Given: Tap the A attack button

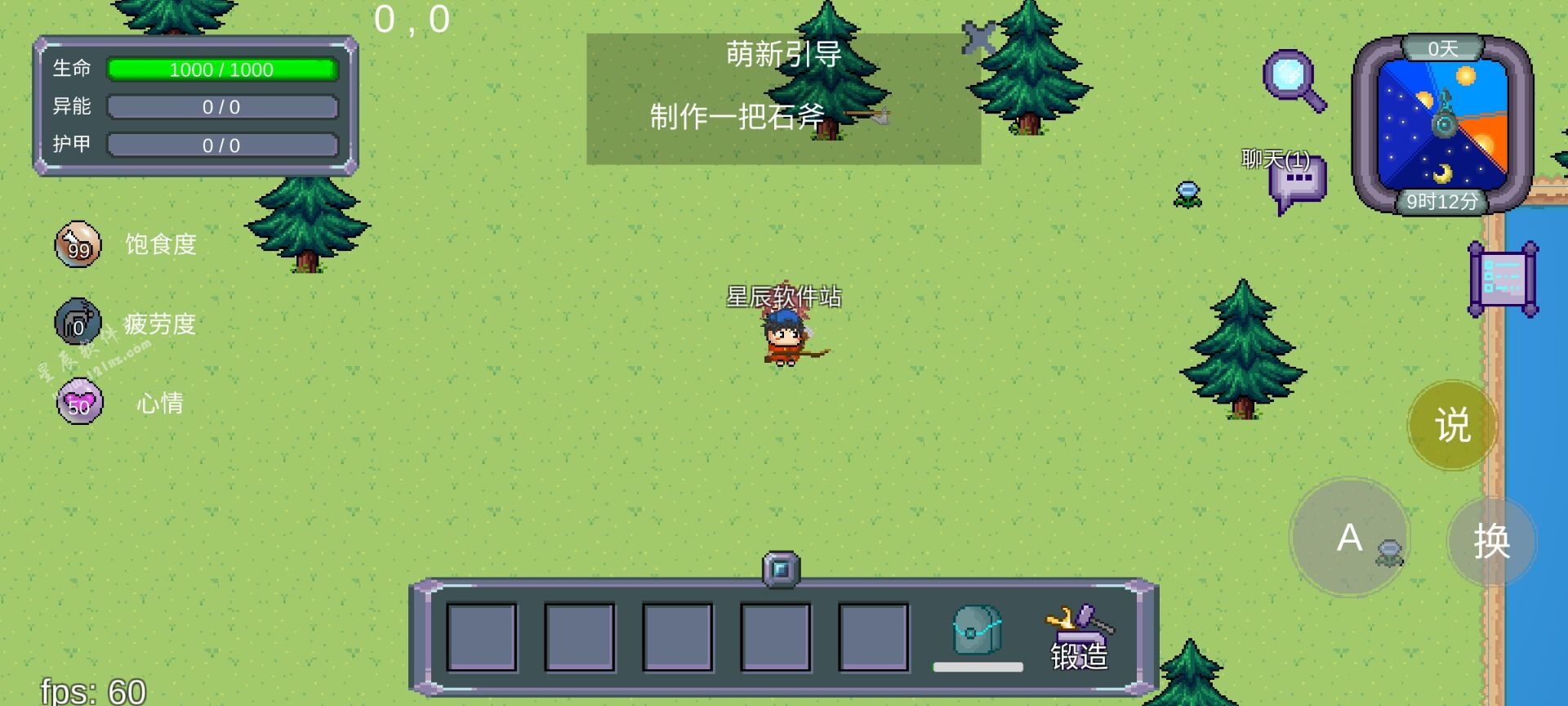Looking at the screenshot, I should (1350, 538).
